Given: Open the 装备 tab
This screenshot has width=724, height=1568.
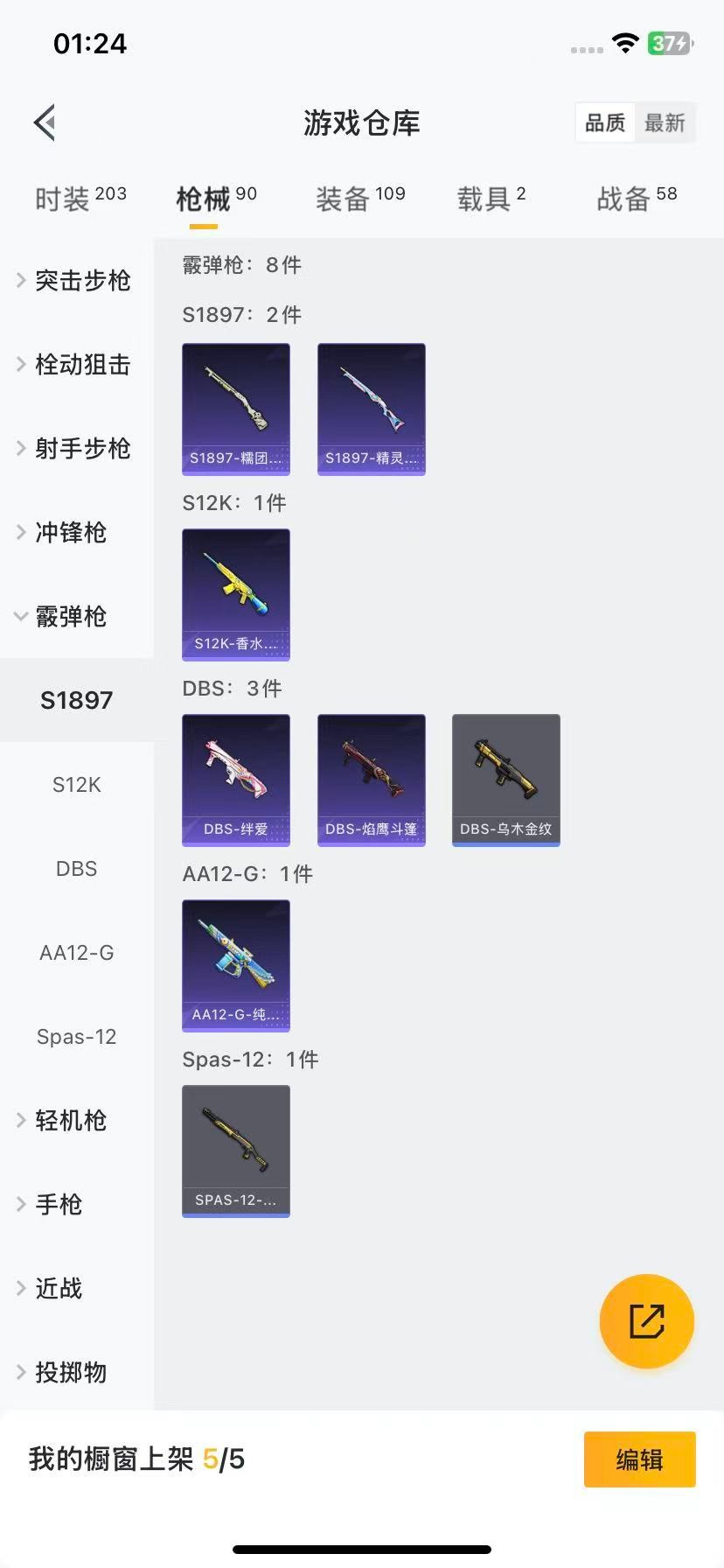Looking at the screenshot, I should pos(359,199).
